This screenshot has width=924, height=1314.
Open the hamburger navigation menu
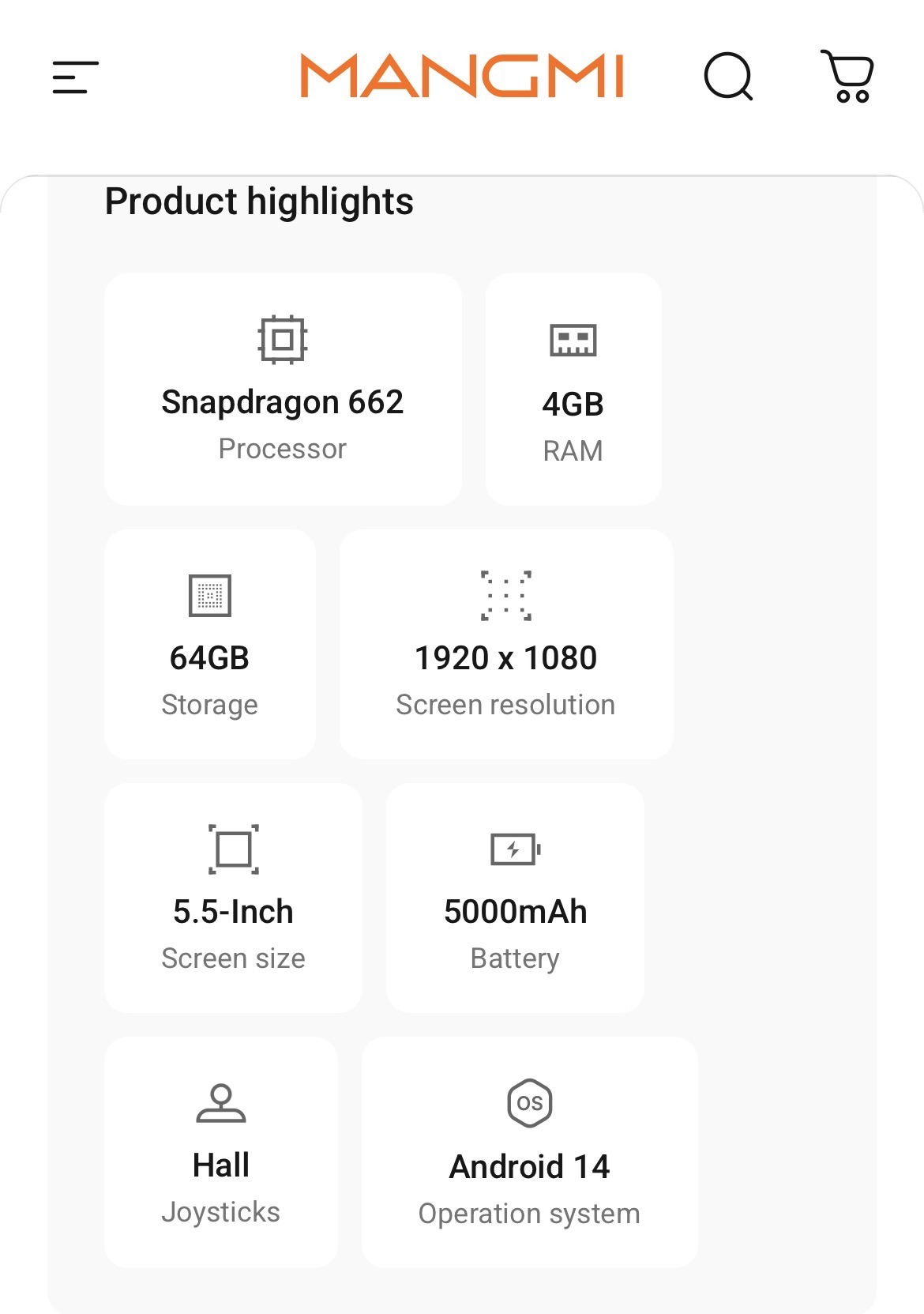pos(76,77)
